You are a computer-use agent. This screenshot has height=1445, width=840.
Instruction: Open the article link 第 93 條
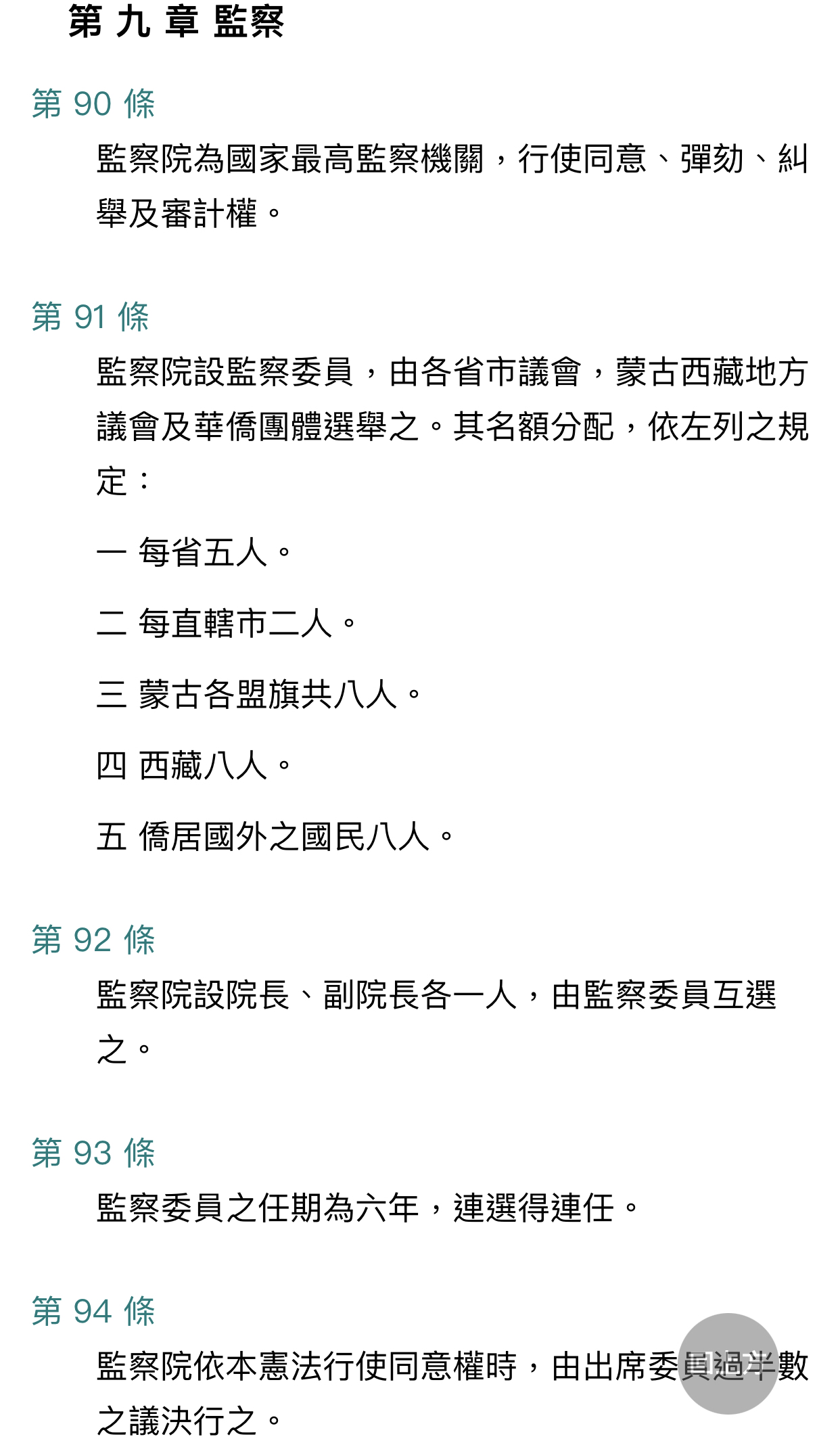tap(93, 1153)
